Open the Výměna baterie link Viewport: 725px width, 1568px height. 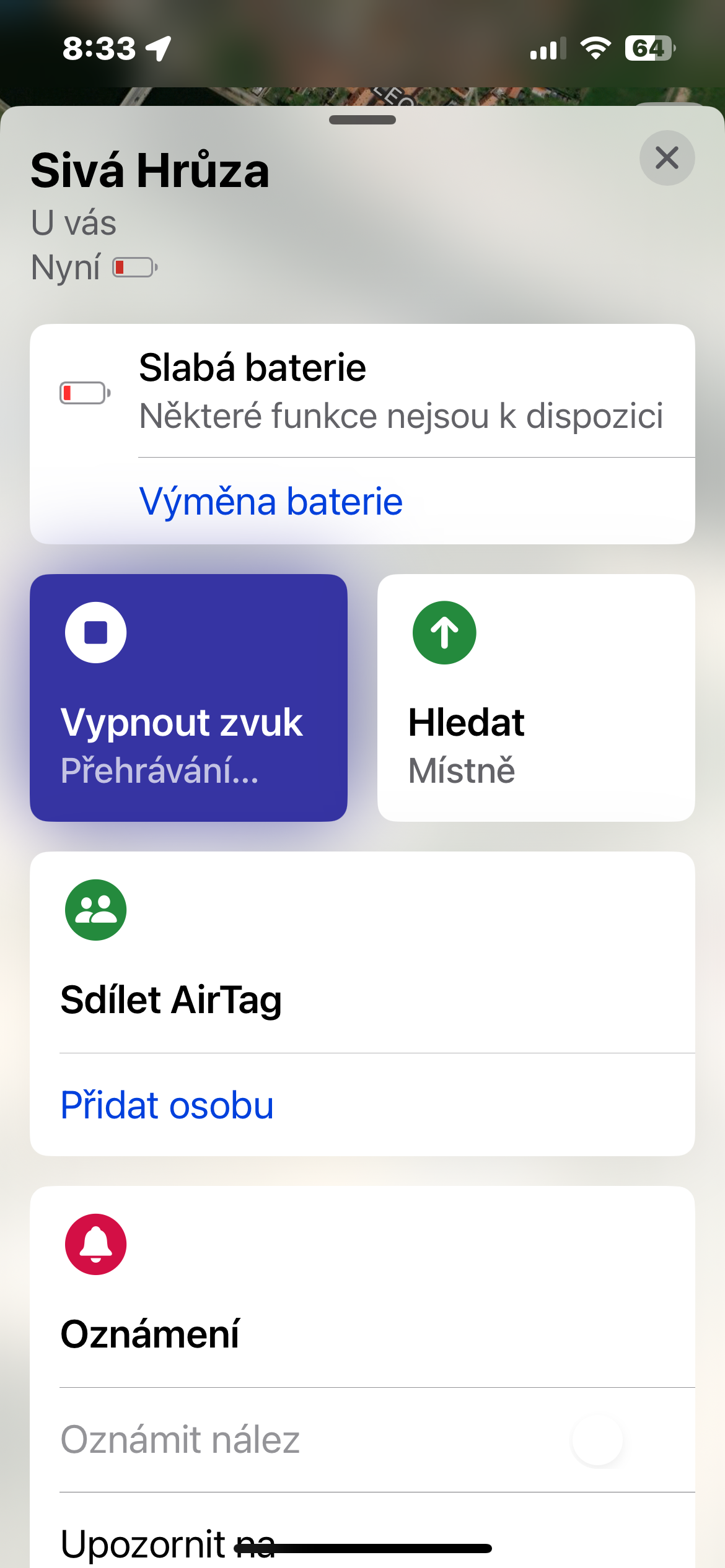point(271,501)
